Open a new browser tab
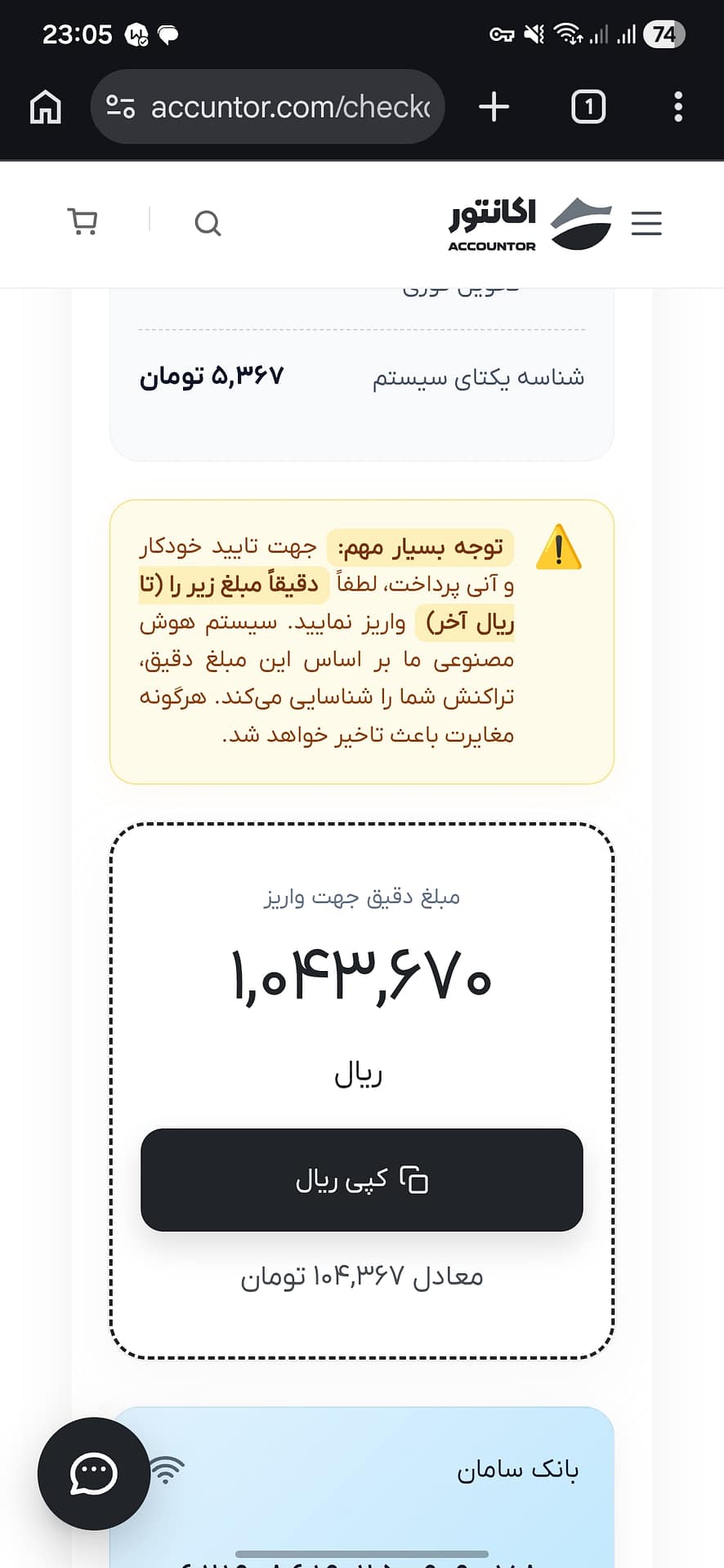Screen dimensions: 724x1568 [x=494, y=107]
